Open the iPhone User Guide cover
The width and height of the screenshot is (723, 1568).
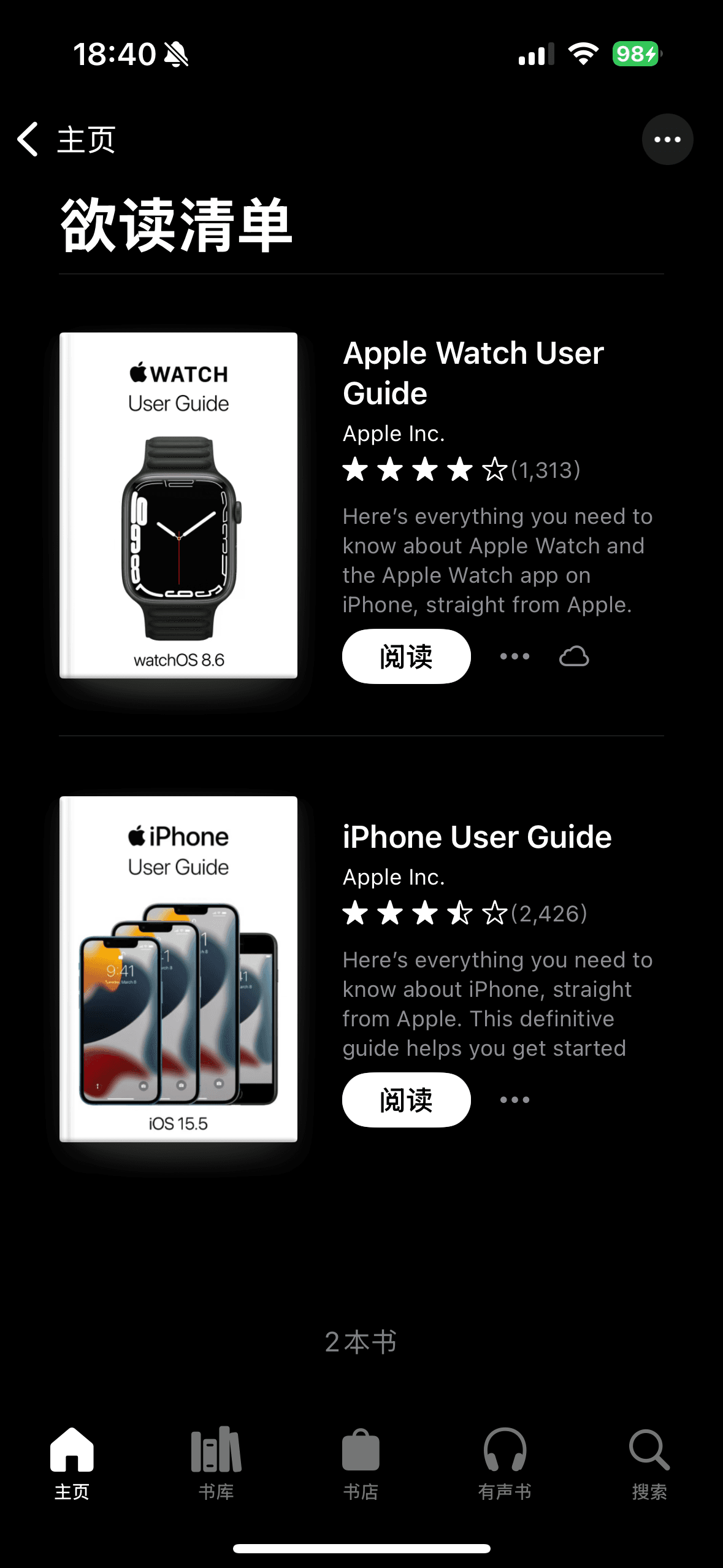click(x=178, y=969)
